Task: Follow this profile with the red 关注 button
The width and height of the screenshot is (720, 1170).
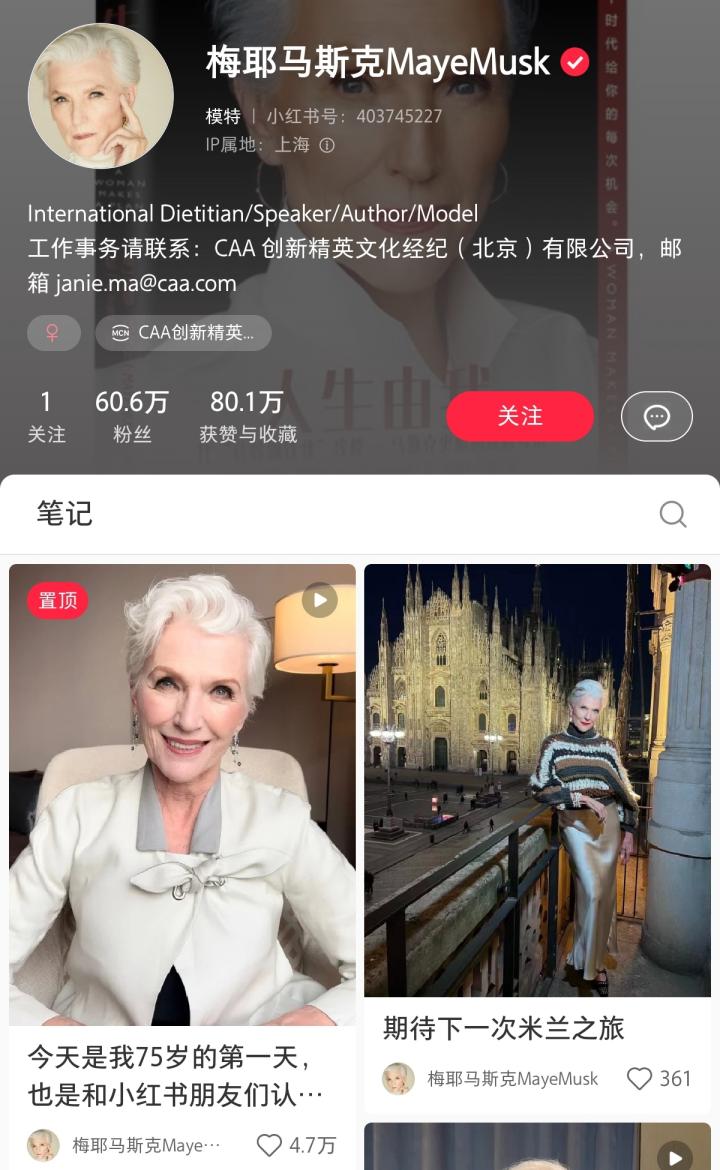Action: (520, 416)
